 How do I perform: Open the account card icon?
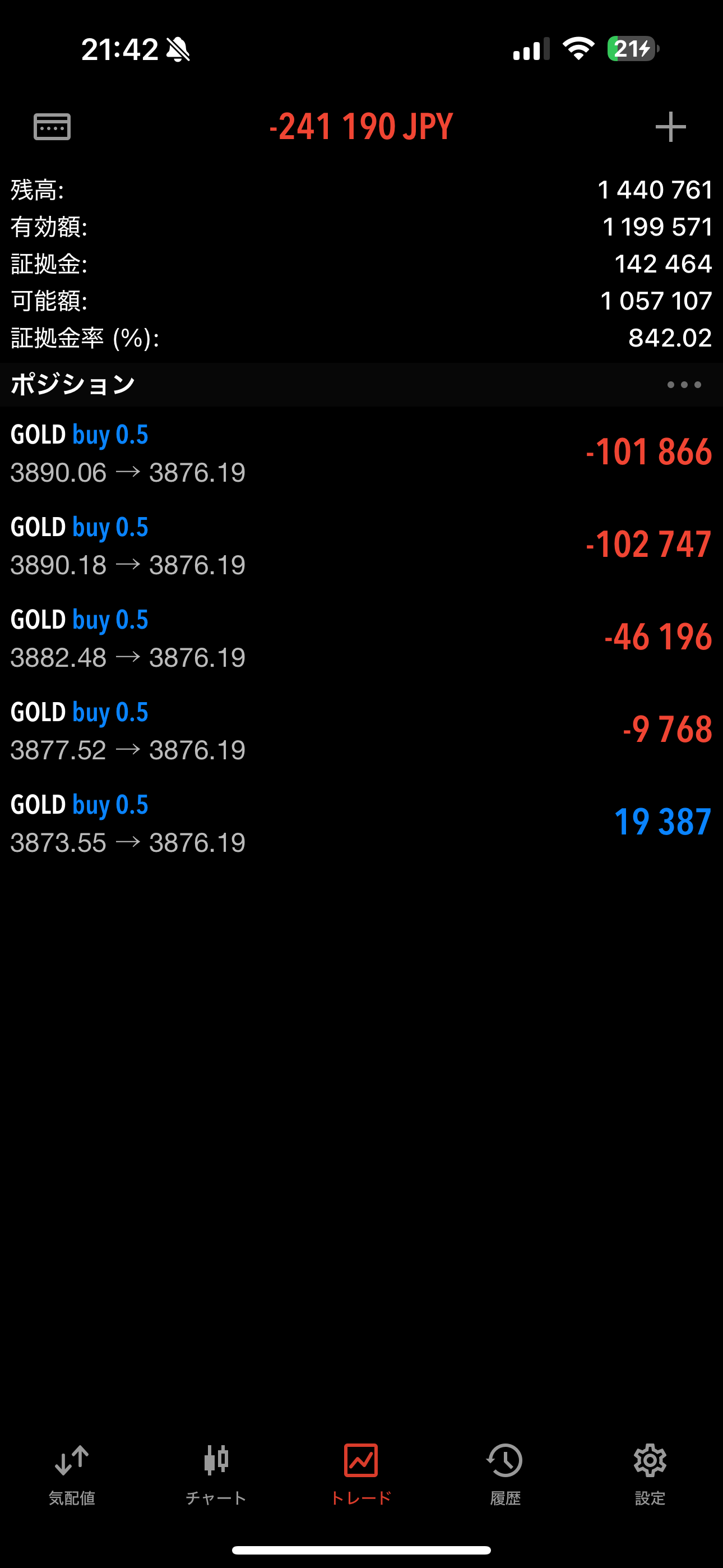coord(52,127)
